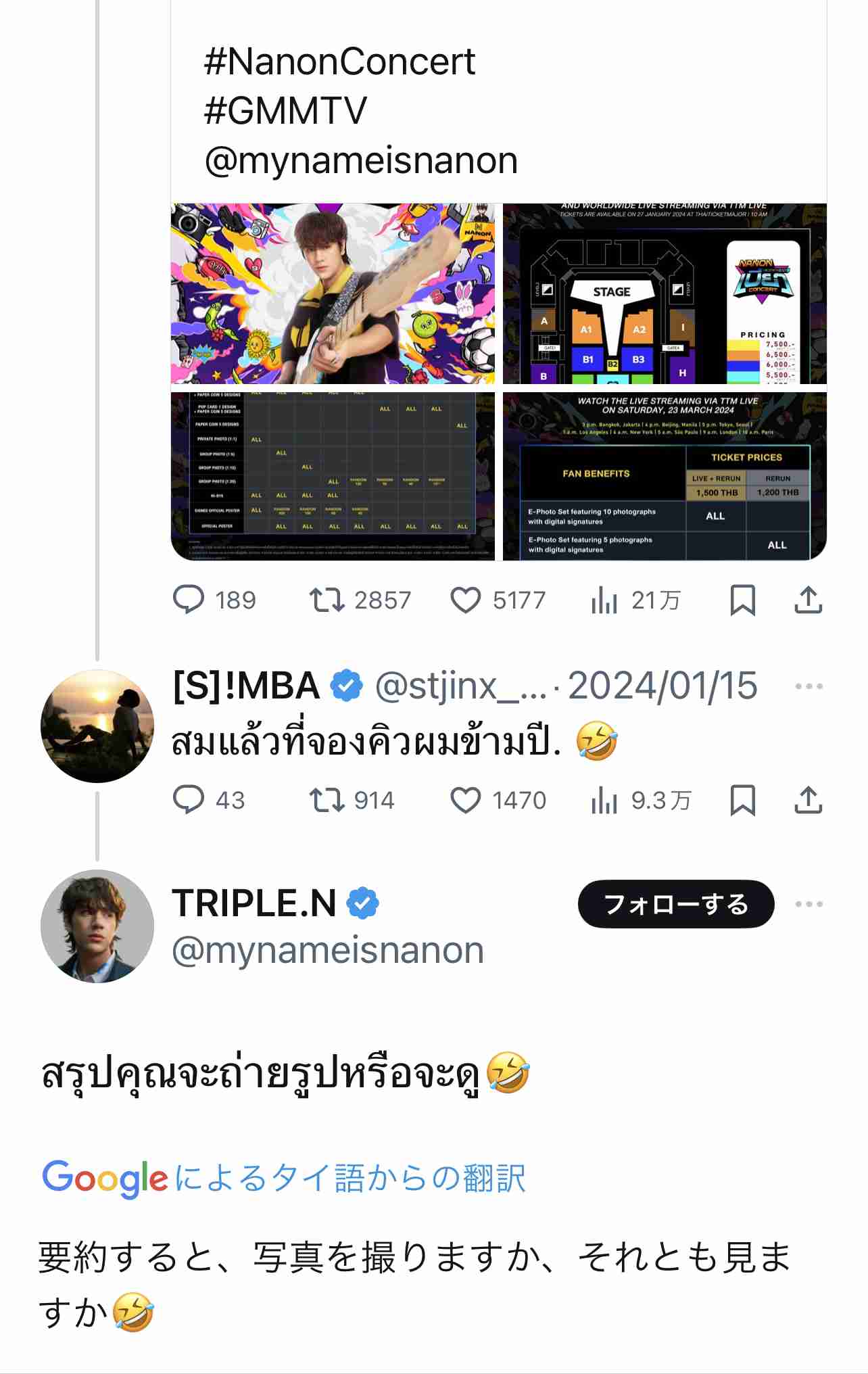Share the concert announcement tweet
This screenshot has width=868, height=1374.
pos(808,600)
